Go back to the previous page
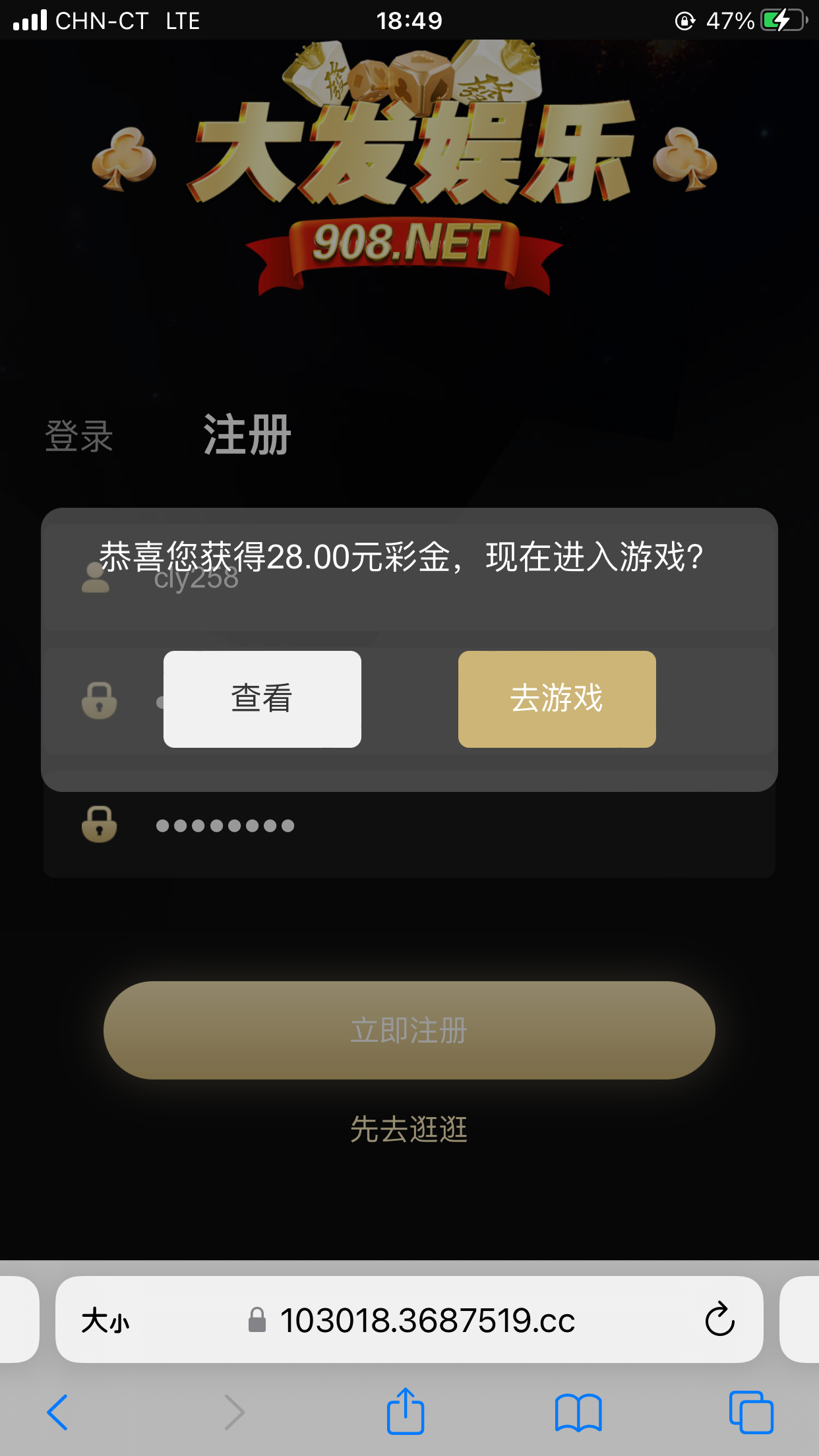The height and width of the screenshot is (1456, 819). point(58,1412)
